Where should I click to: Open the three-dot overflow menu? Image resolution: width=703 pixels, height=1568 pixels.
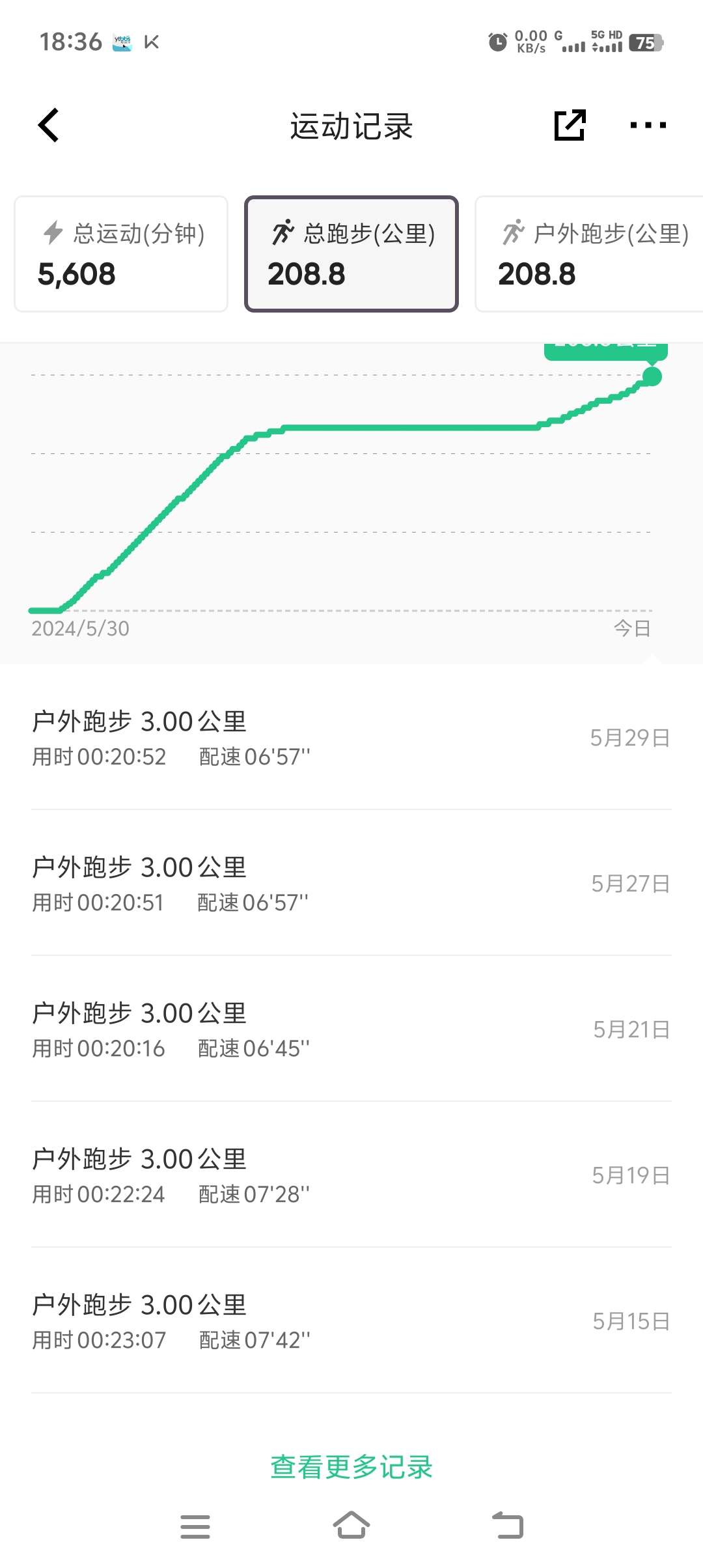648,125
